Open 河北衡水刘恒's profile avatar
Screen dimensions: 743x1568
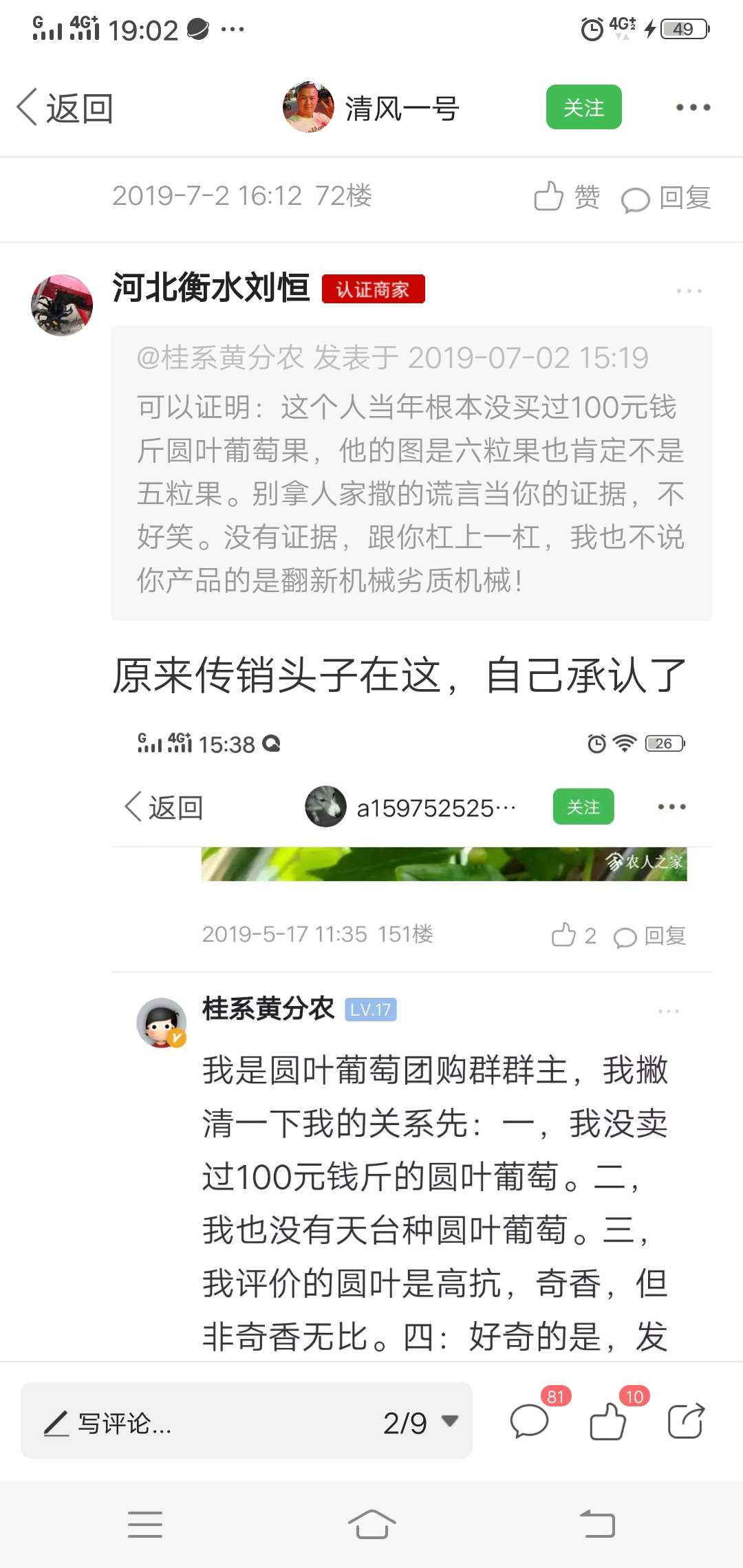(62, 305)
